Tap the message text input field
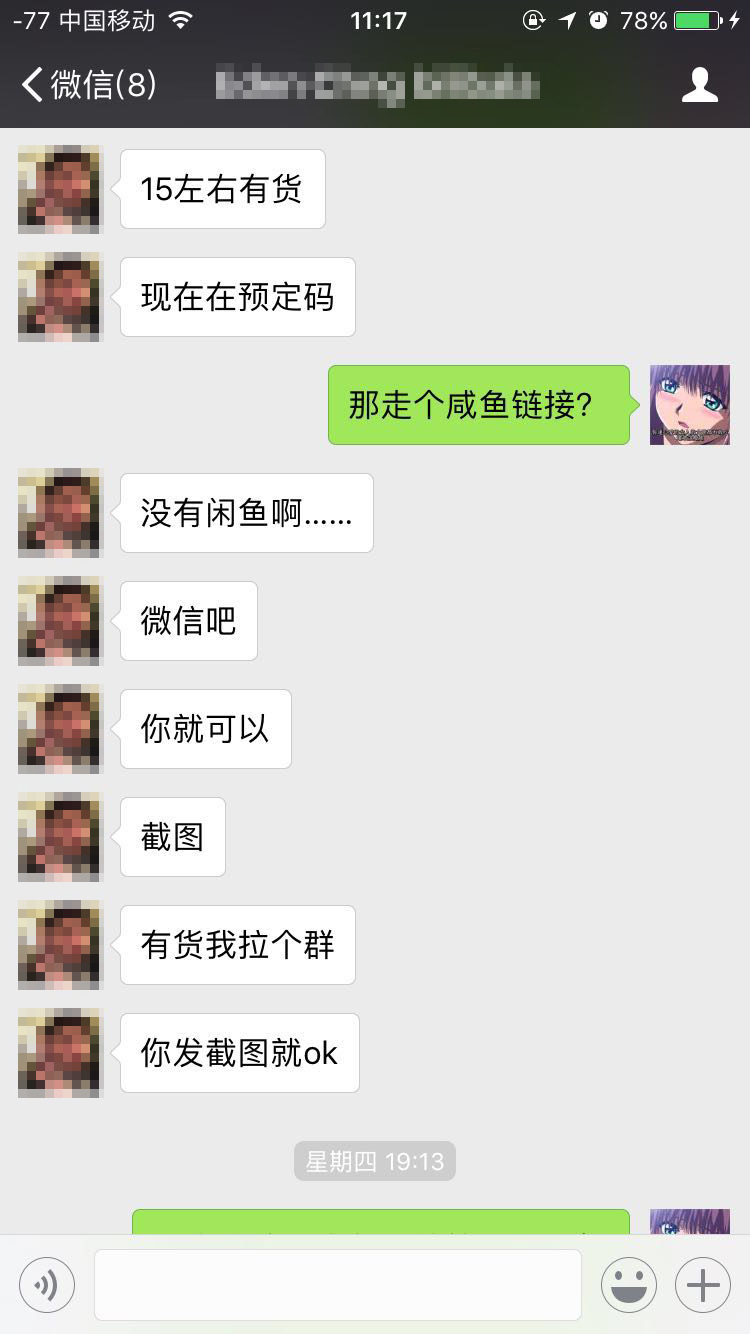The width and height of the screenshot is (750, 1334). click(338, 1284)
